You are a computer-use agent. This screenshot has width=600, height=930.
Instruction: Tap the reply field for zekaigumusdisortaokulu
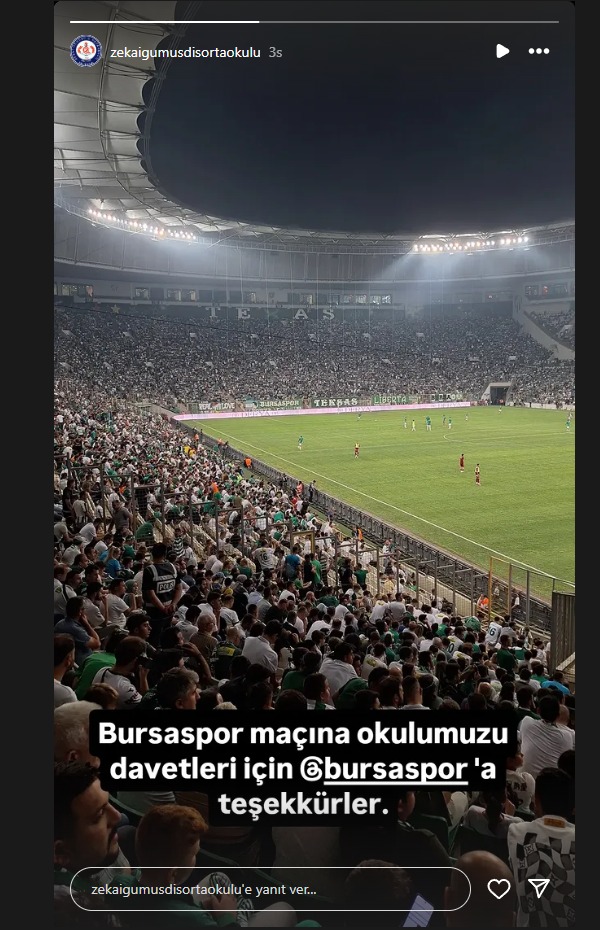(x=268, y=889)
